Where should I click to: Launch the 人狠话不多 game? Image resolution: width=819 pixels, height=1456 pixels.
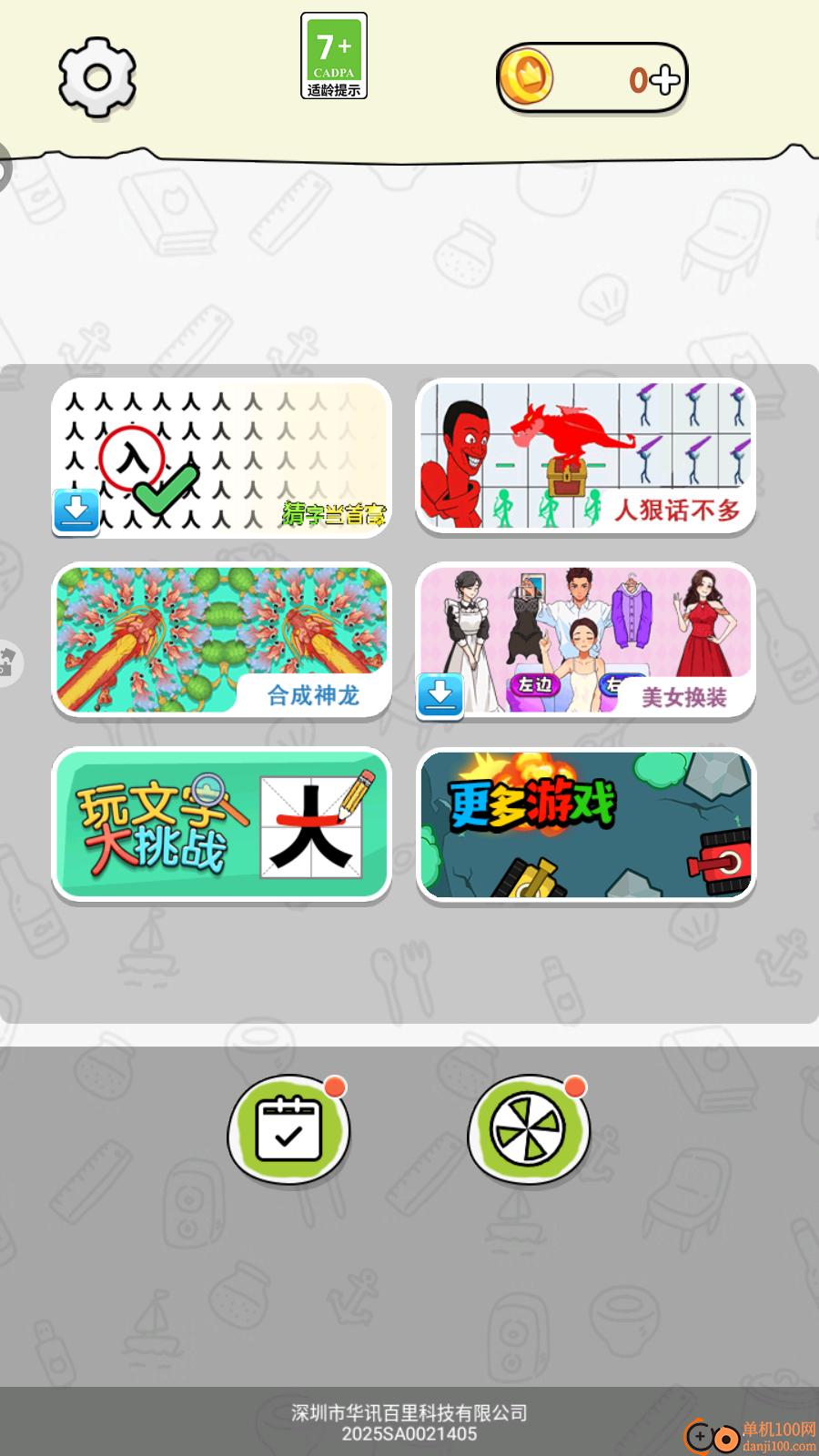585,457
